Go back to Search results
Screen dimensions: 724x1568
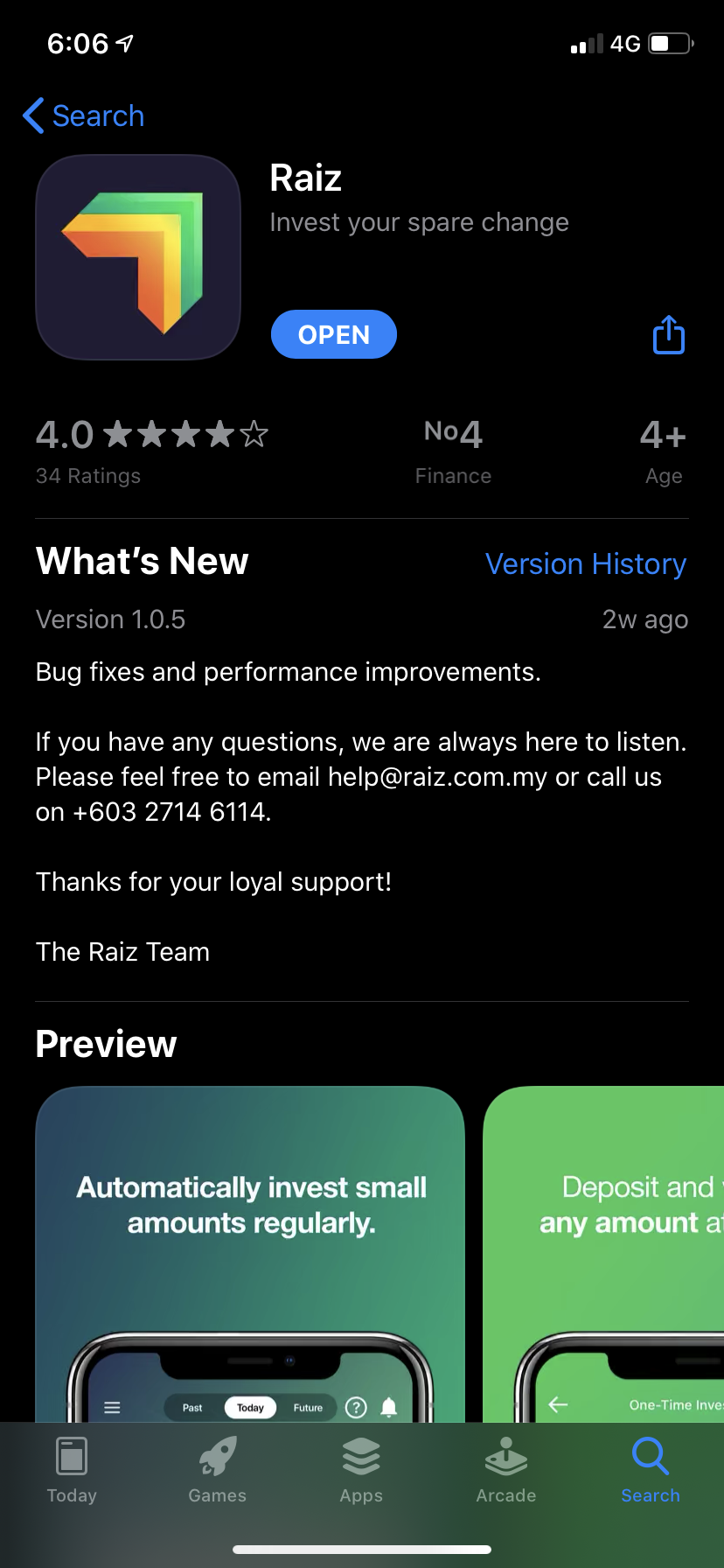pos(84,115)
